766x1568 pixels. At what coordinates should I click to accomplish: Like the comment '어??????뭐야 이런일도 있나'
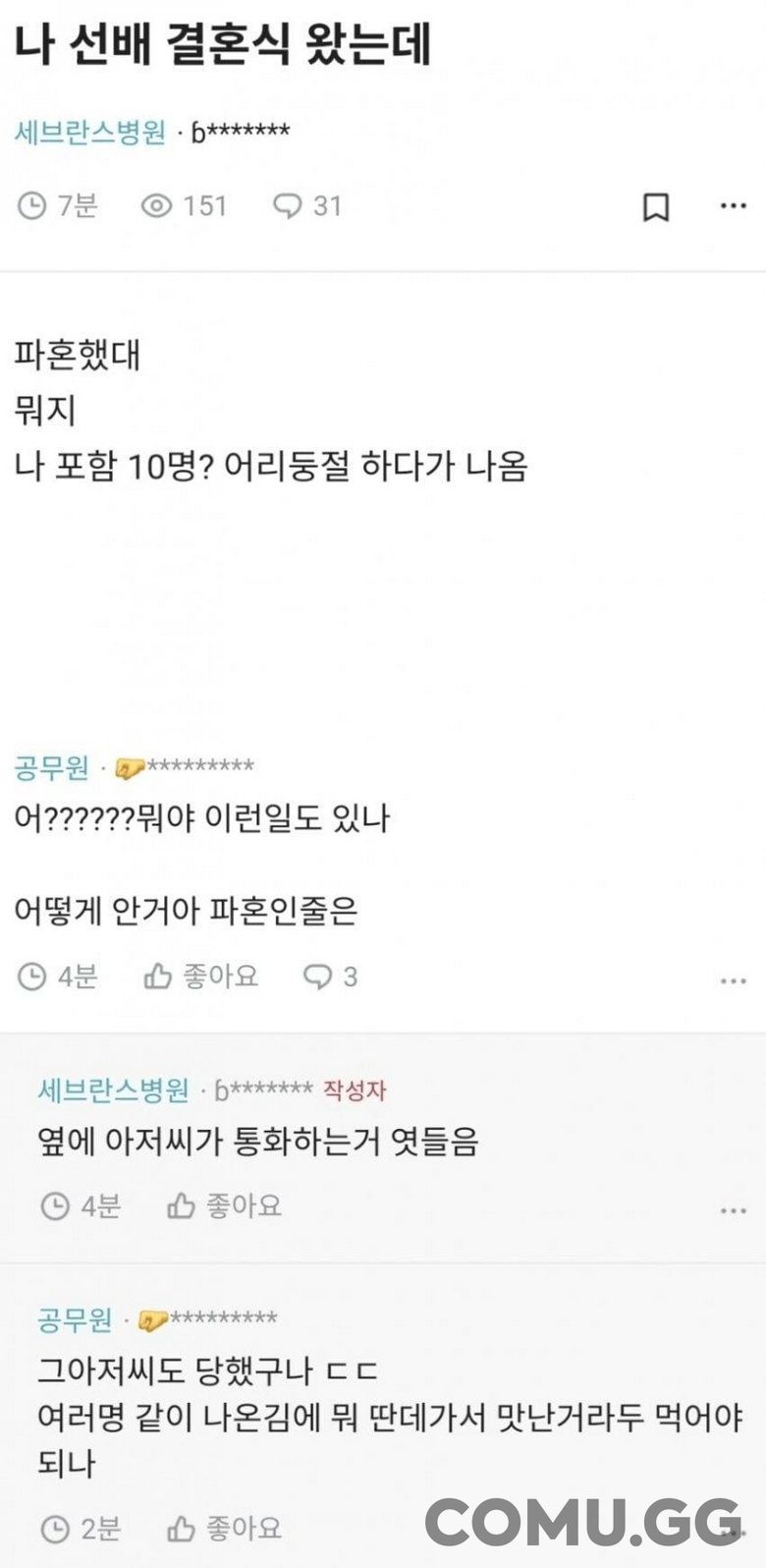pos(201,976)
